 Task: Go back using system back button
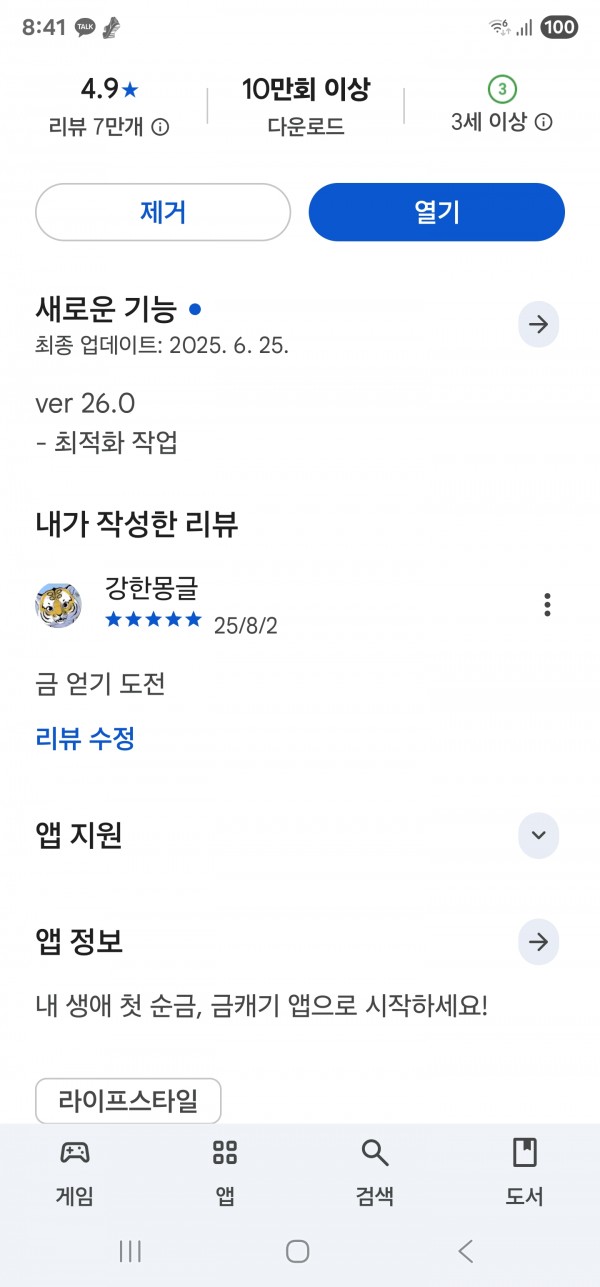pos(465,1250)
